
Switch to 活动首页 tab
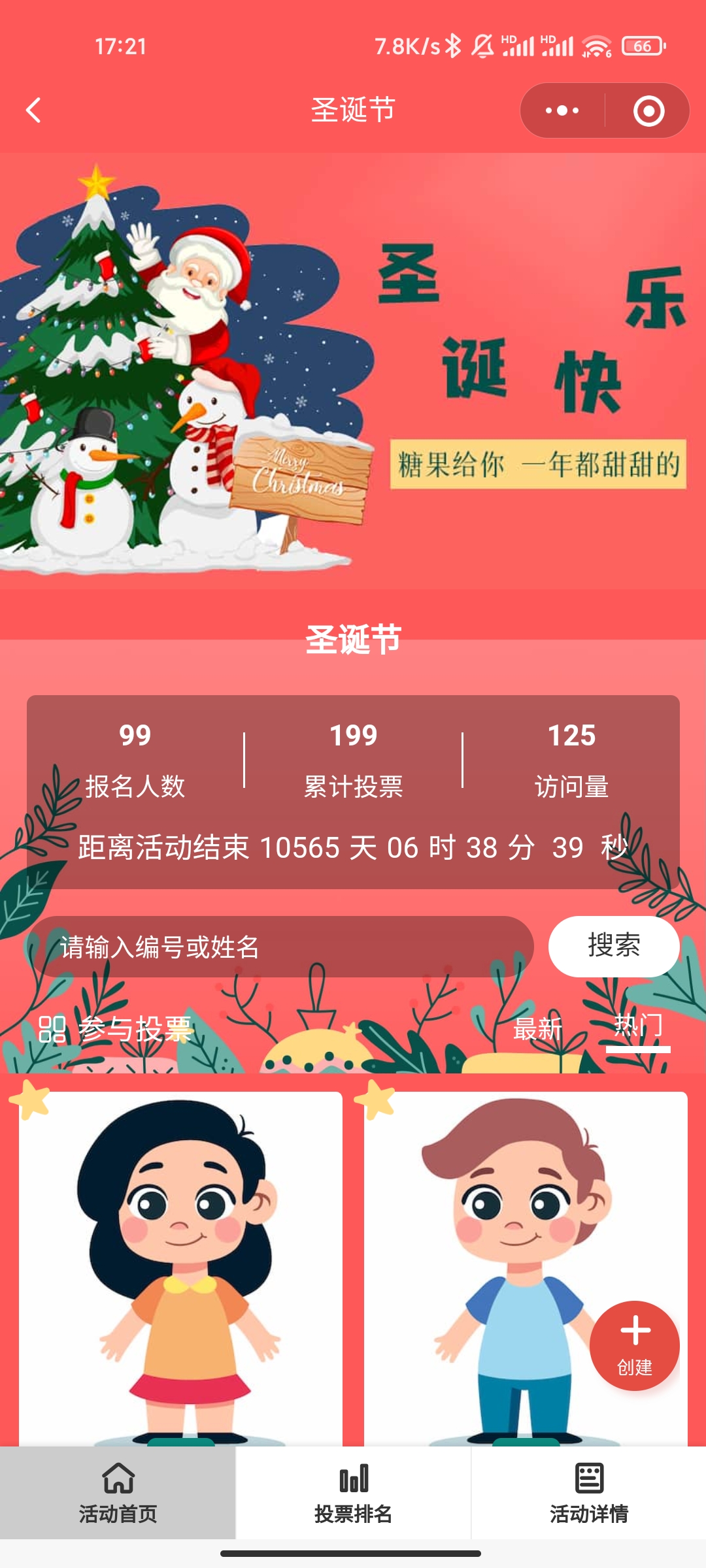click(118, 1494)
